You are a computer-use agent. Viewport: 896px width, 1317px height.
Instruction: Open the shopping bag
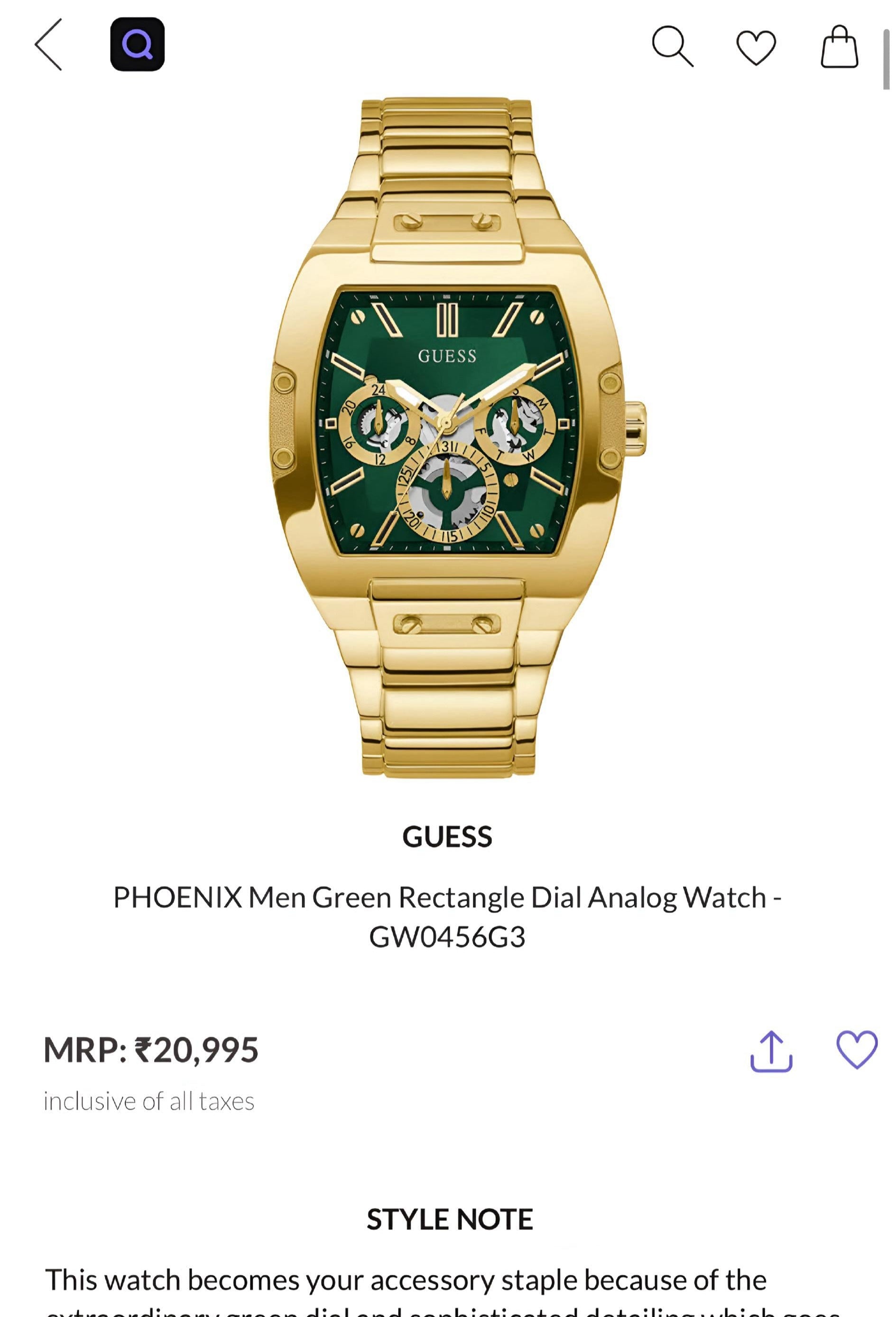click(839, 47)
